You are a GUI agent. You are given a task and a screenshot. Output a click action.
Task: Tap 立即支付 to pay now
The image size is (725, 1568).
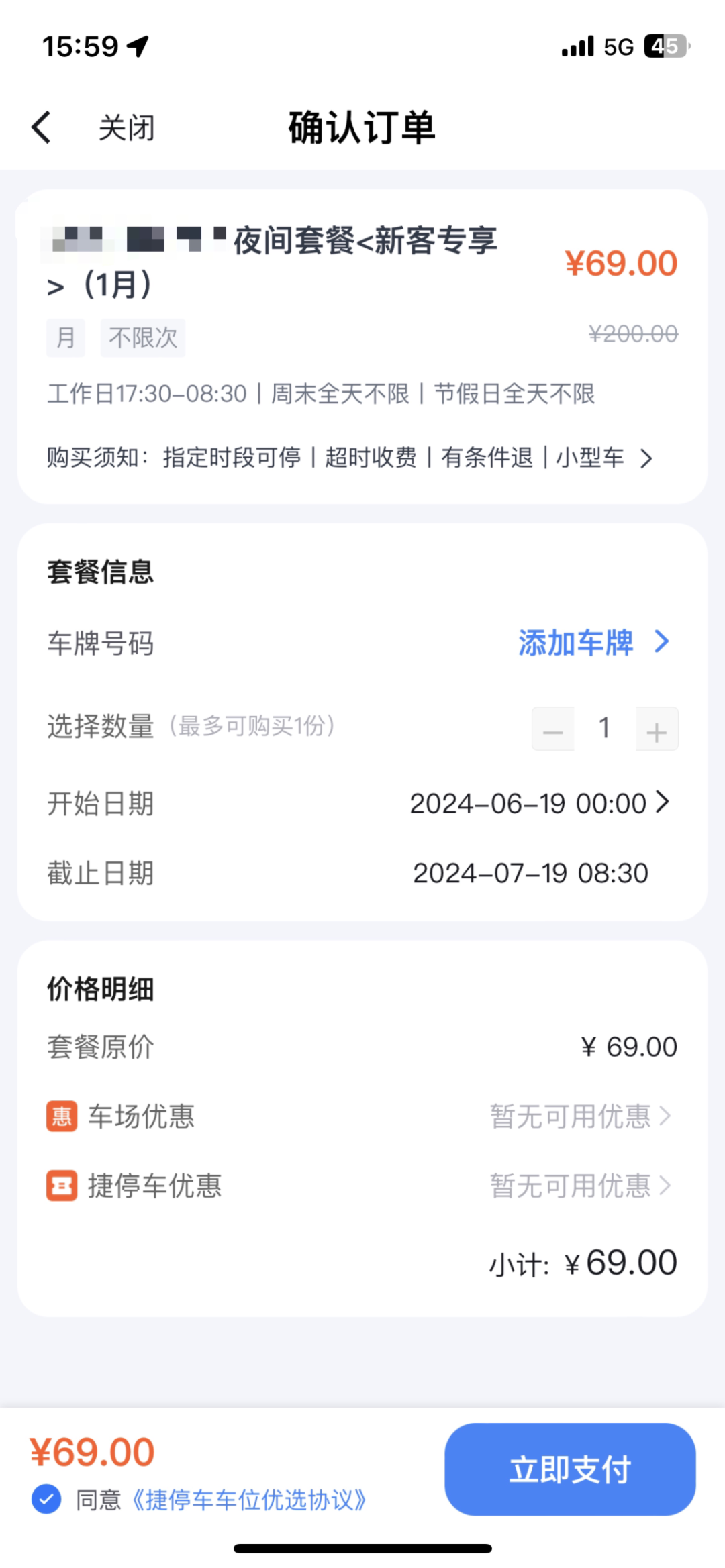tap(570, 1469)
